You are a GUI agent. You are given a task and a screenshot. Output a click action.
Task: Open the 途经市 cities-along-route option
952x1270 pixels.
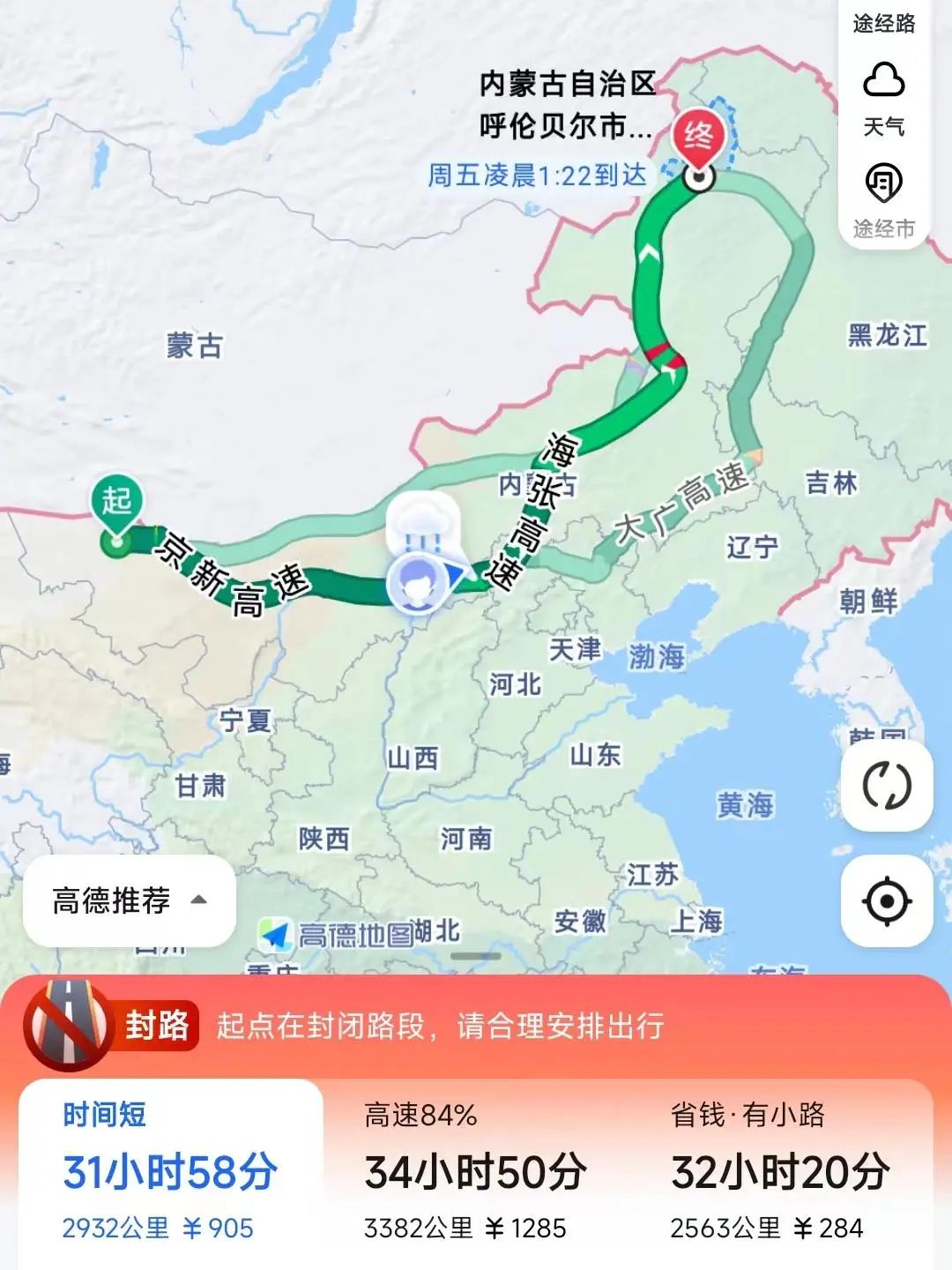[x=883, y=199]
